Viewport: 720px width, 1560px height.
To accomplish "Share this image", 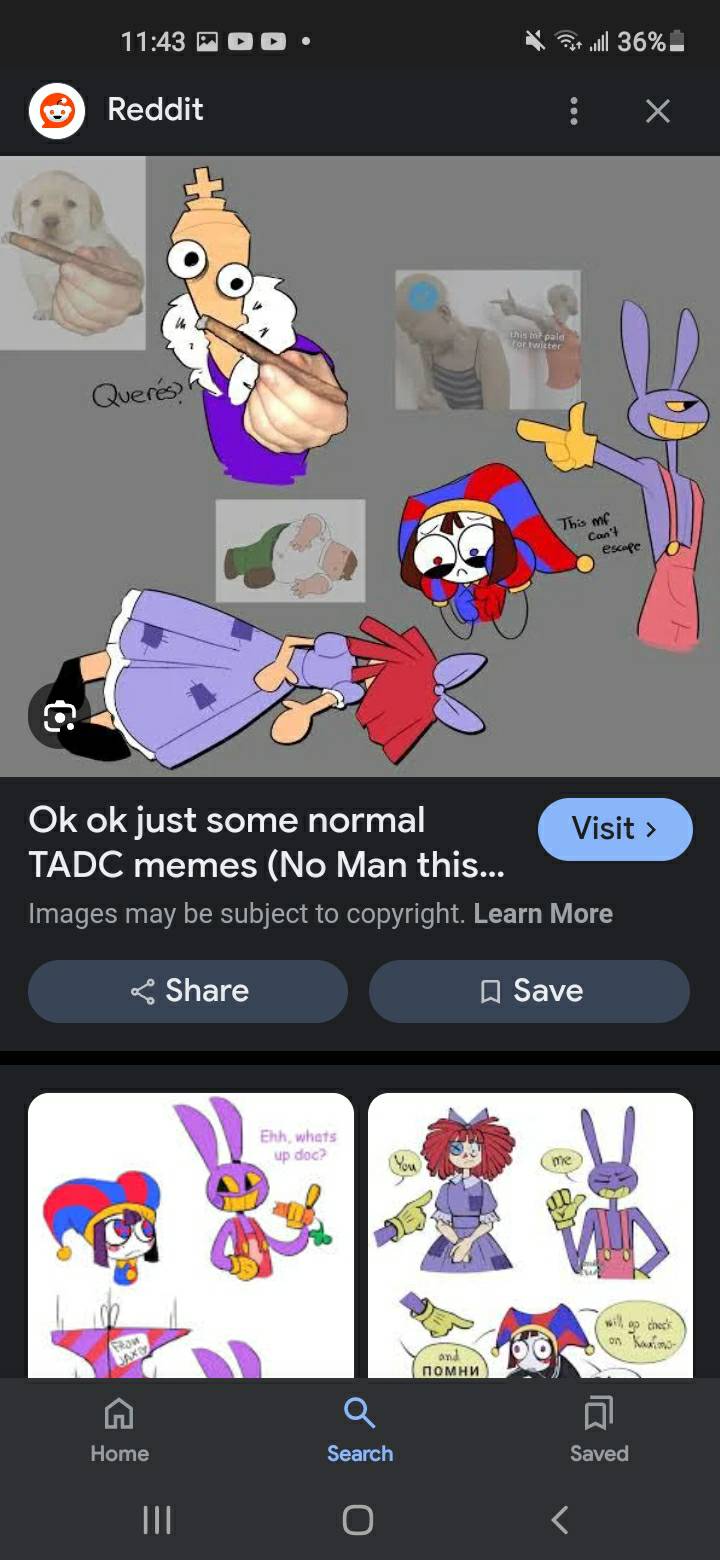I will pos(188,991).
